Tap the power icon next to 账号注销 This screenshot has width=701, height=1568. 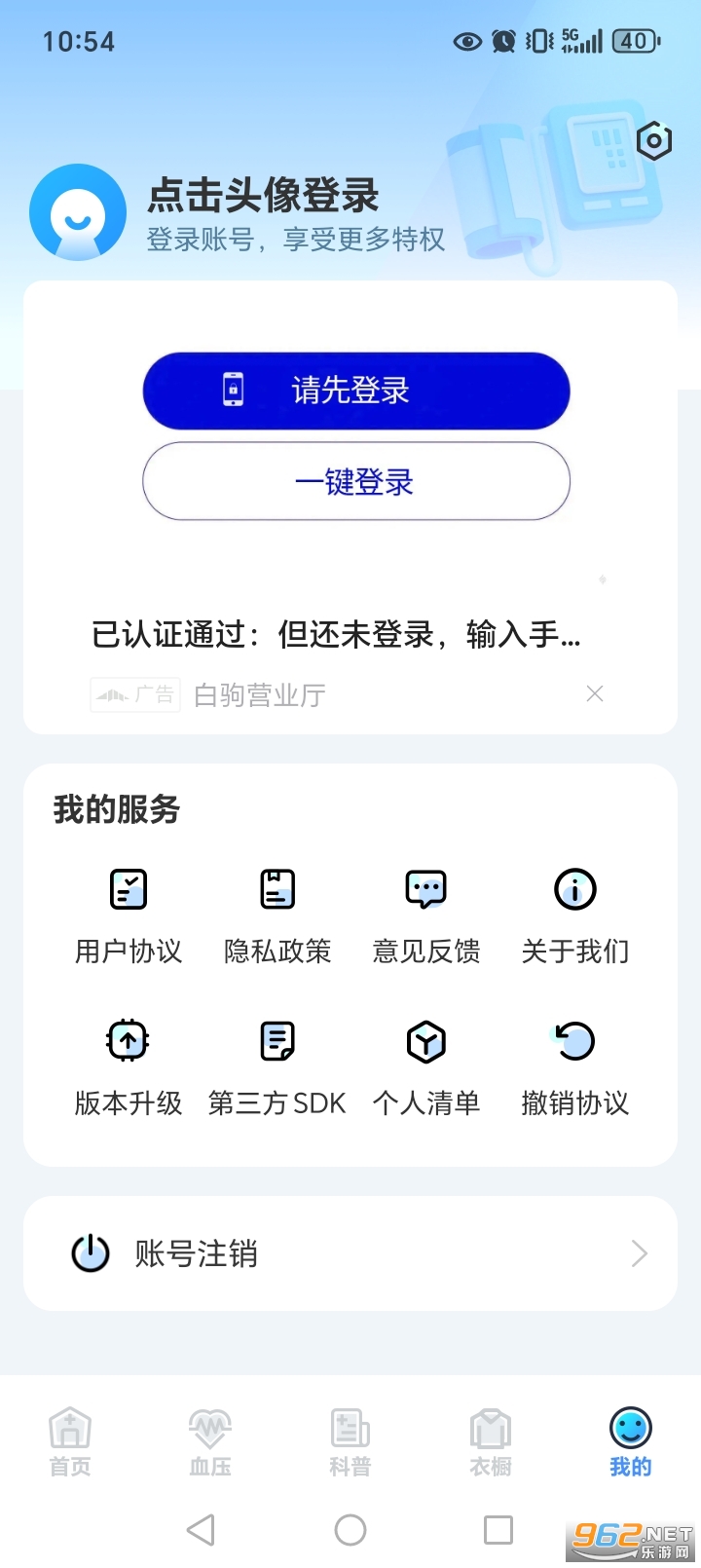[x=90, y=1253]
